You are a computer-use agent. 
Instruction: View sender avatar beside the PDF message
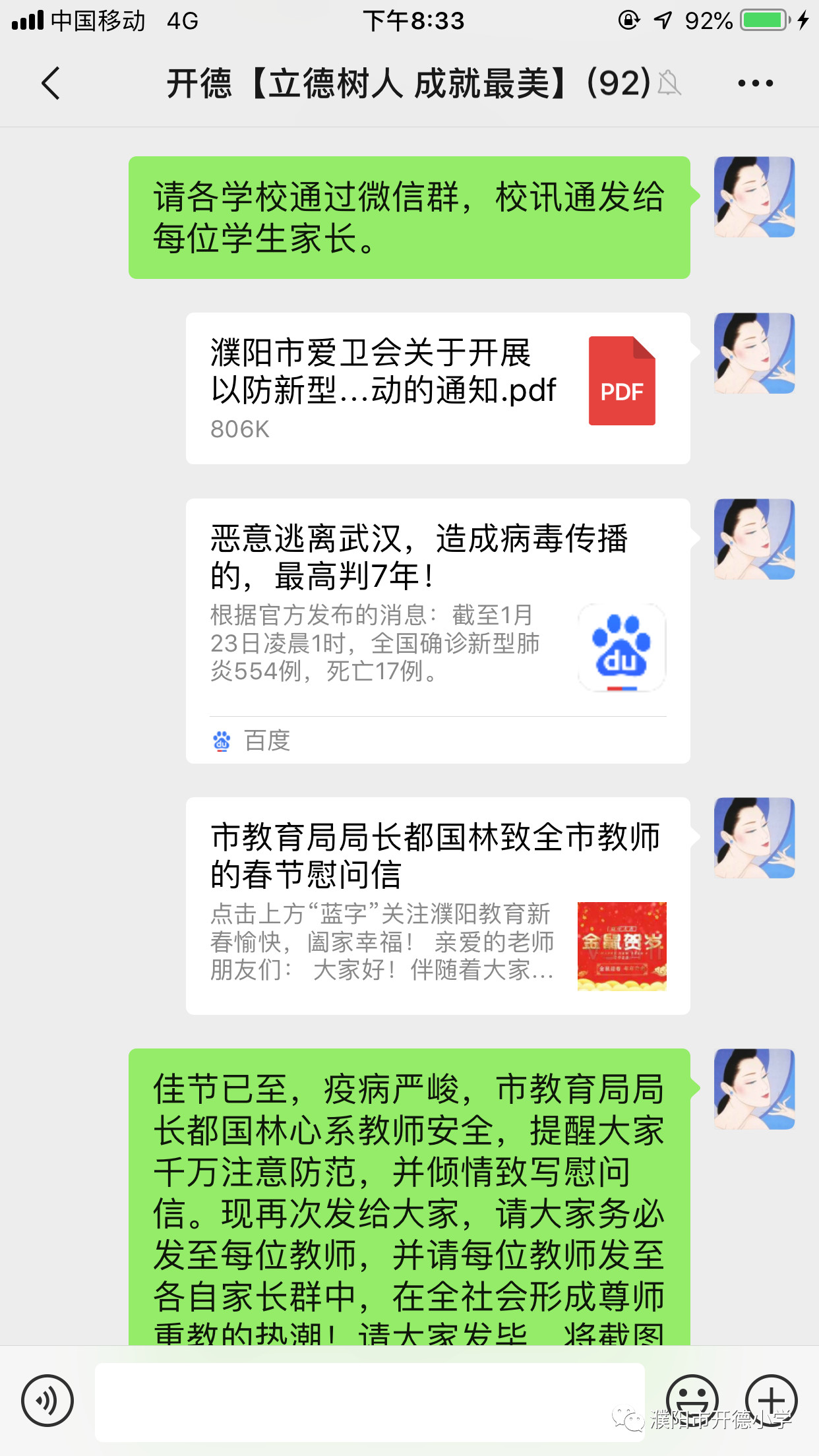point(754,353)
